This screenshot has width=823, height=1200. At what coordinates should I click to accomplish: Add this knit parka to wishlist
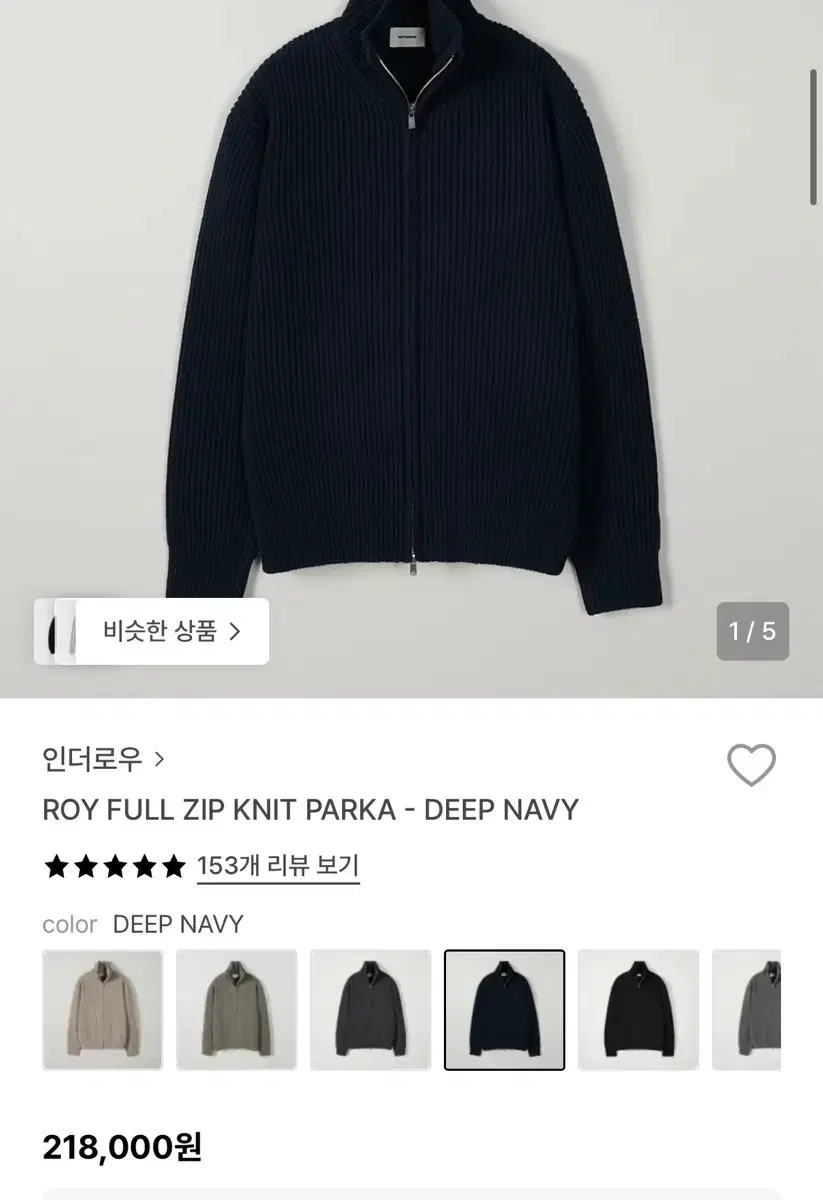pos(751,766)
